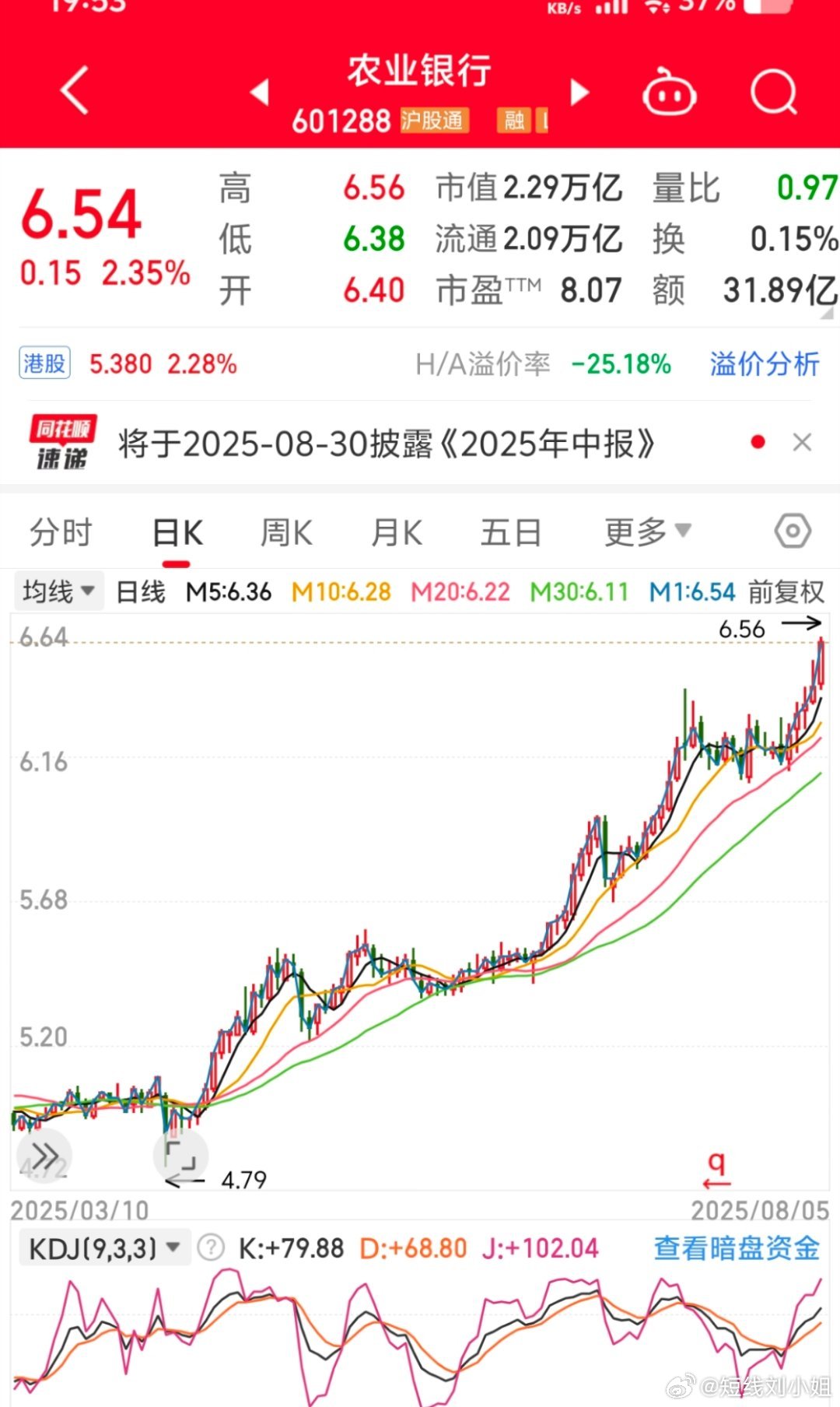
Task: Open chart settings hexagon icon
Action: click(x=793, y=532)
